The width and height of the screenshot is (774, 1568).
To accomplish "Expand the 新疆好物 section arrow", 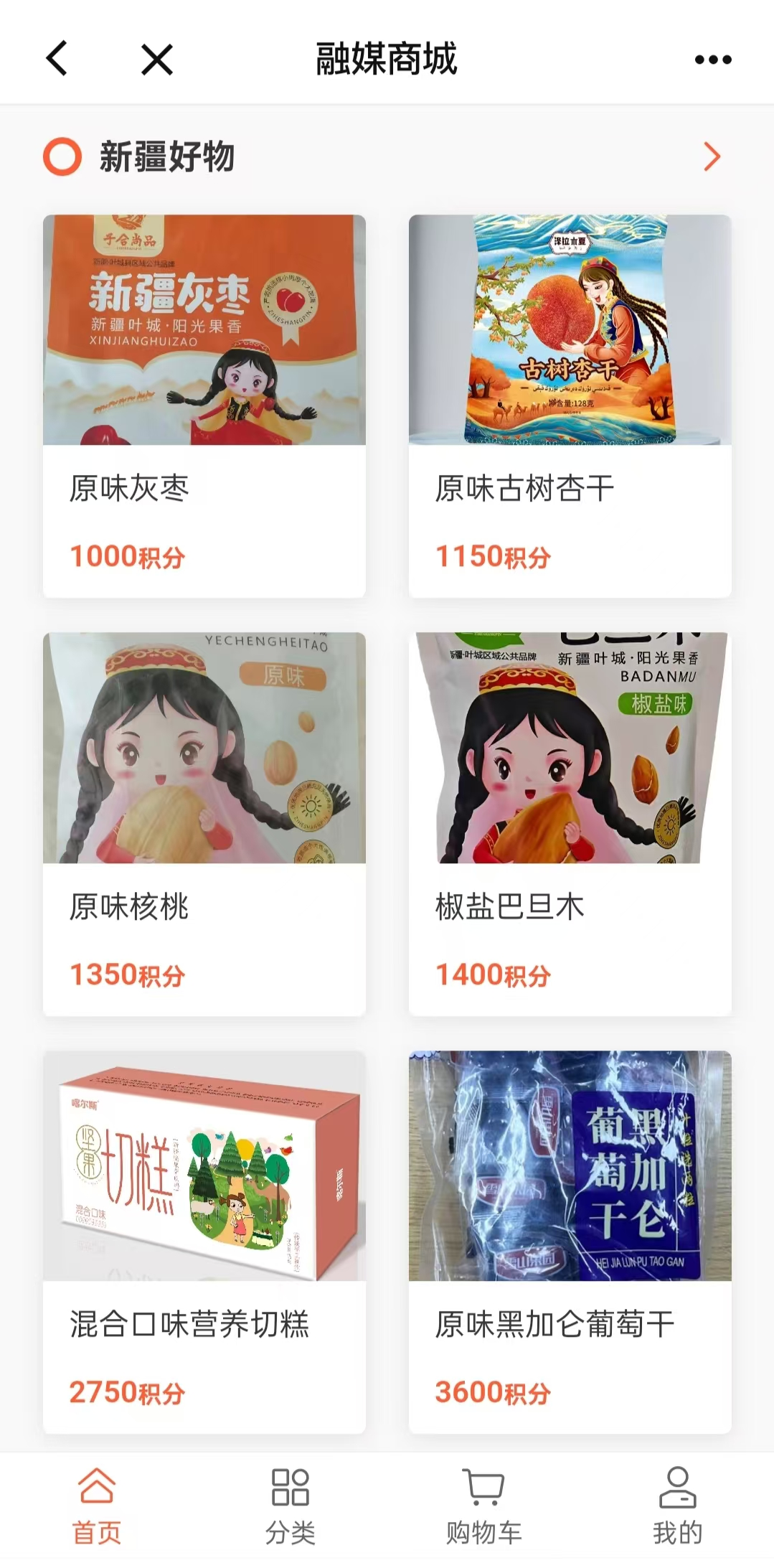I will pyautogui.click(x=711, y=156).
